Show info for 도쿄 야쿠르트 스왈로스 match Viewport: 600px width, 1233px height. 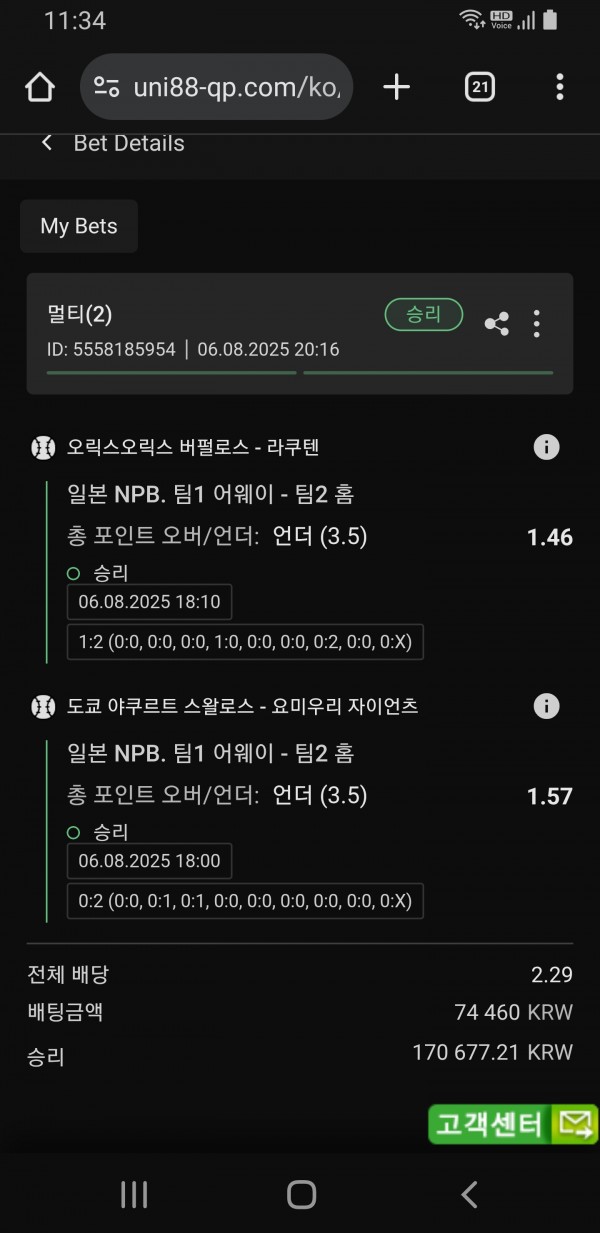546,707
